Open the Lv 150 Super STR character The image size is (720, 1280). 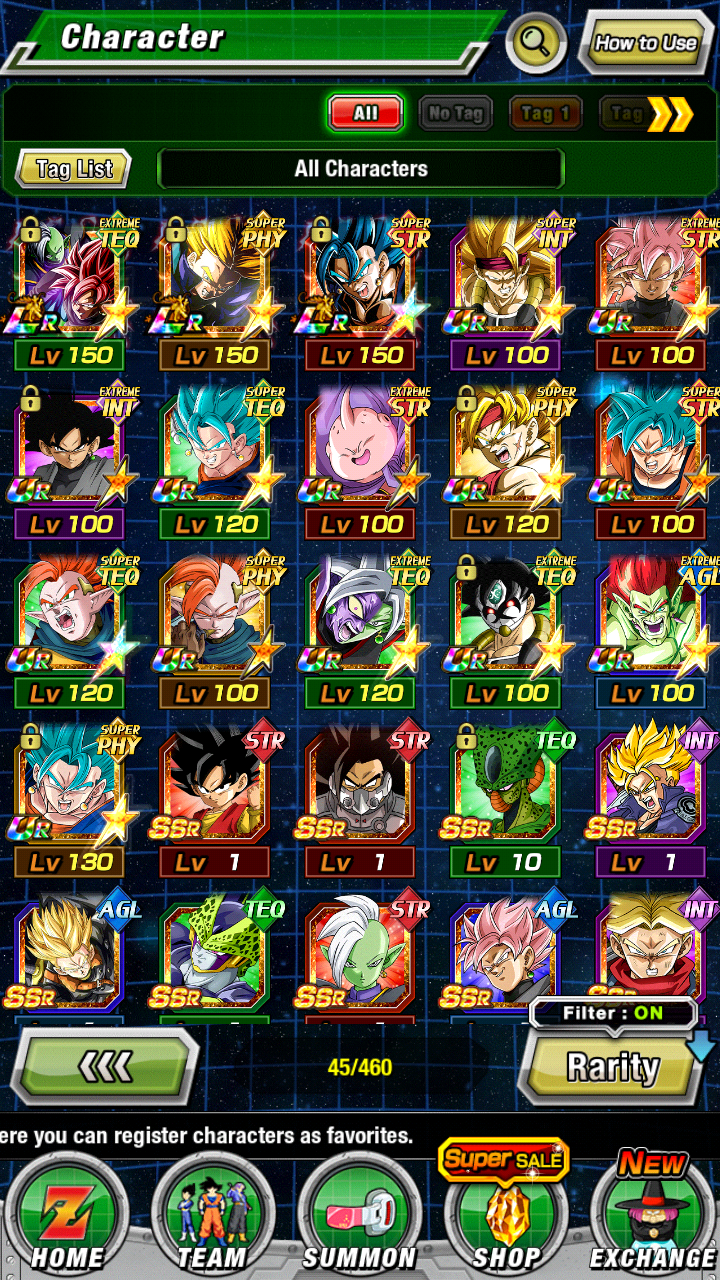point(360,285)
